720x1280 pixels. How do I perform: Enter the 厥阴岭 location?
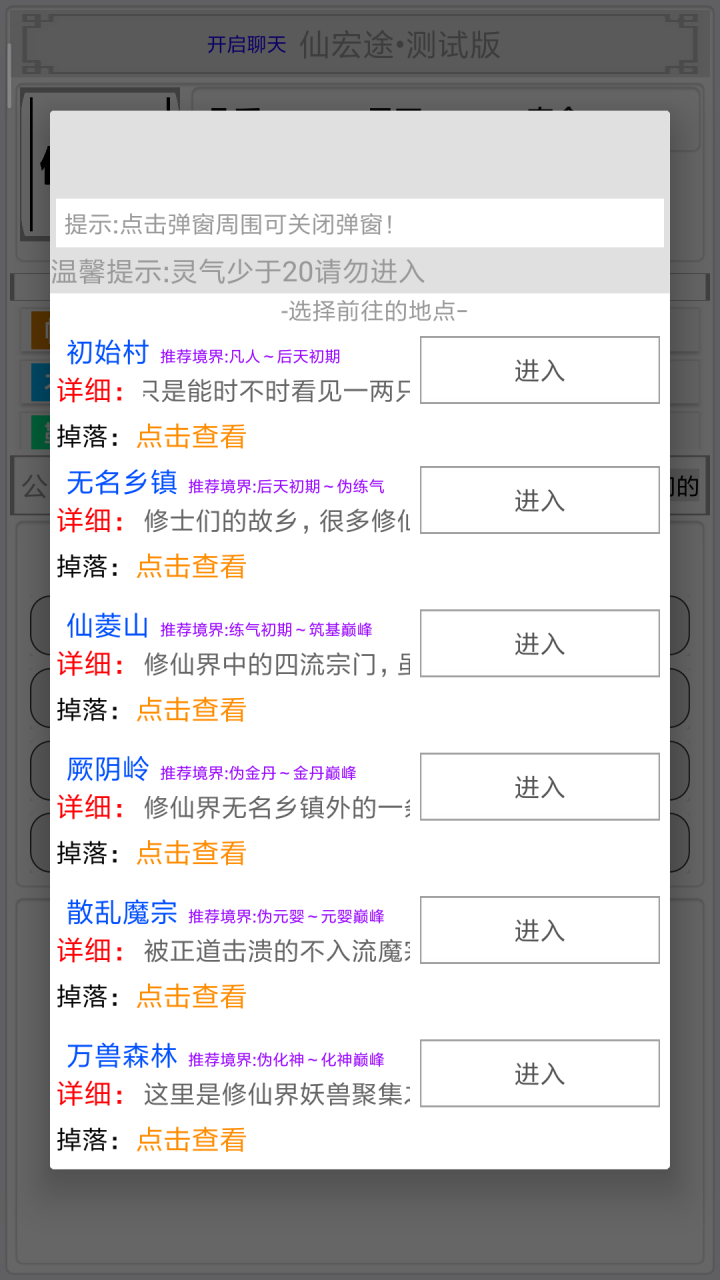[539, 787]
